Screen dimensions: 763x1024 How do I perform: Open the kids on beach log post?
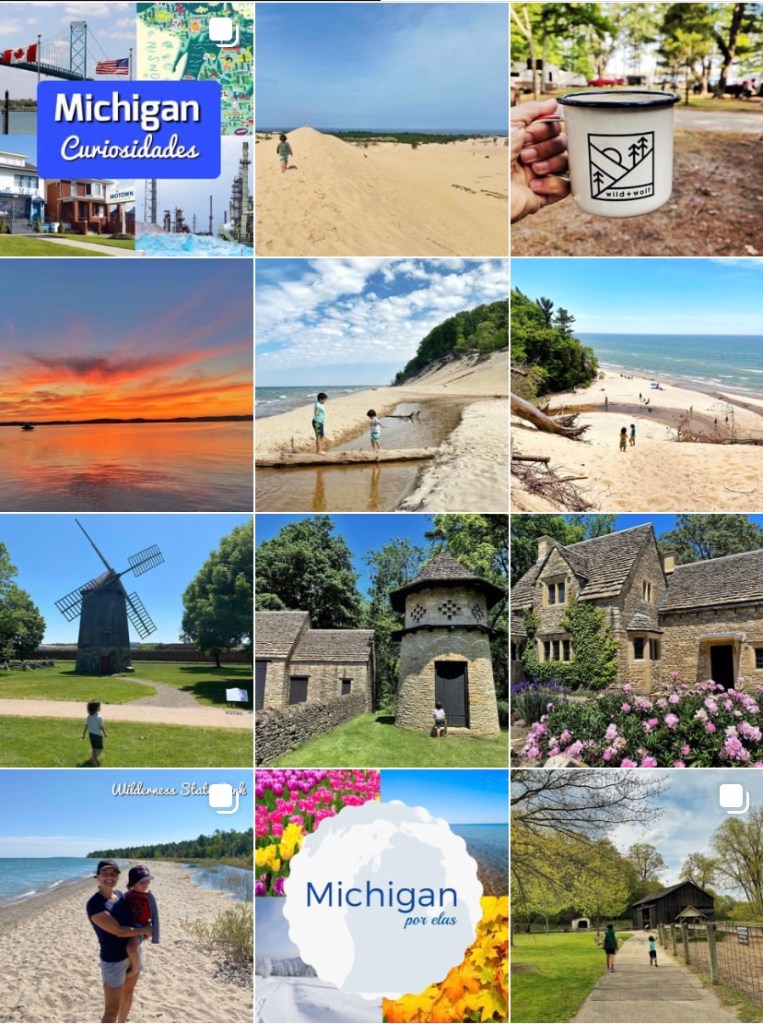(x=381, y=385)
